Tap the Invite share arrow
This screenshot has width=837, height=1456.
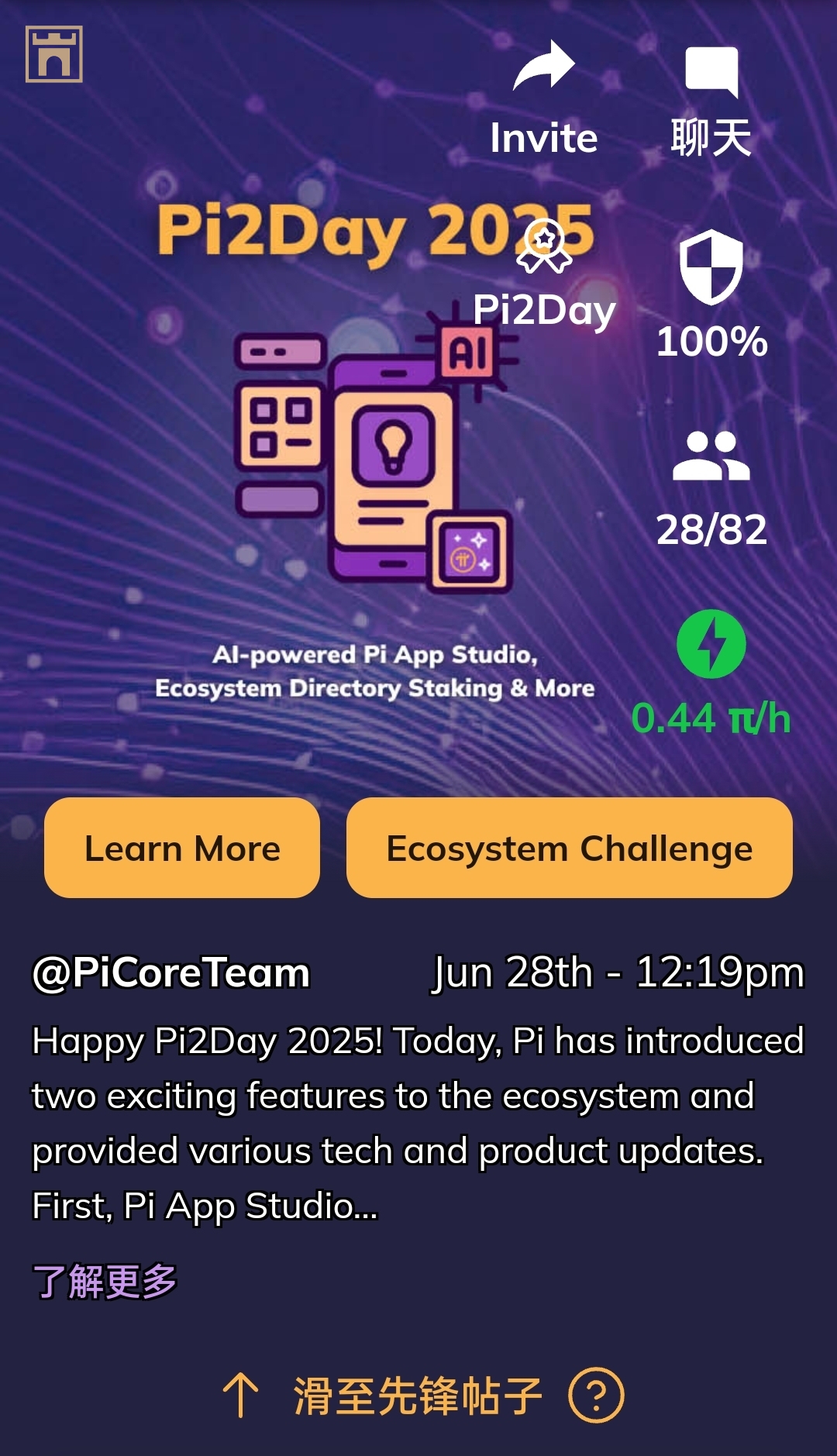[544, 67]
